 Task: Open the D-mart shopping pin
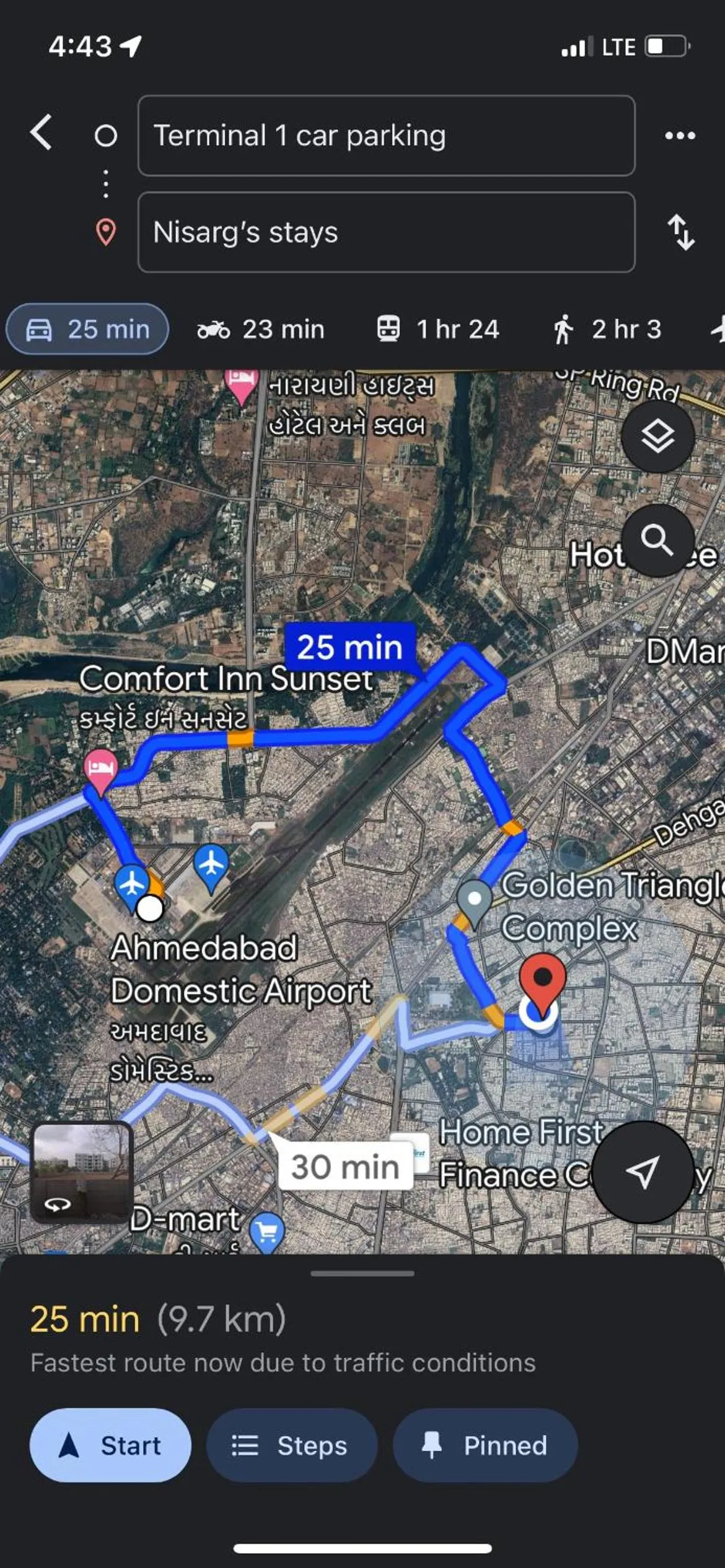[x=267, y=1231]
